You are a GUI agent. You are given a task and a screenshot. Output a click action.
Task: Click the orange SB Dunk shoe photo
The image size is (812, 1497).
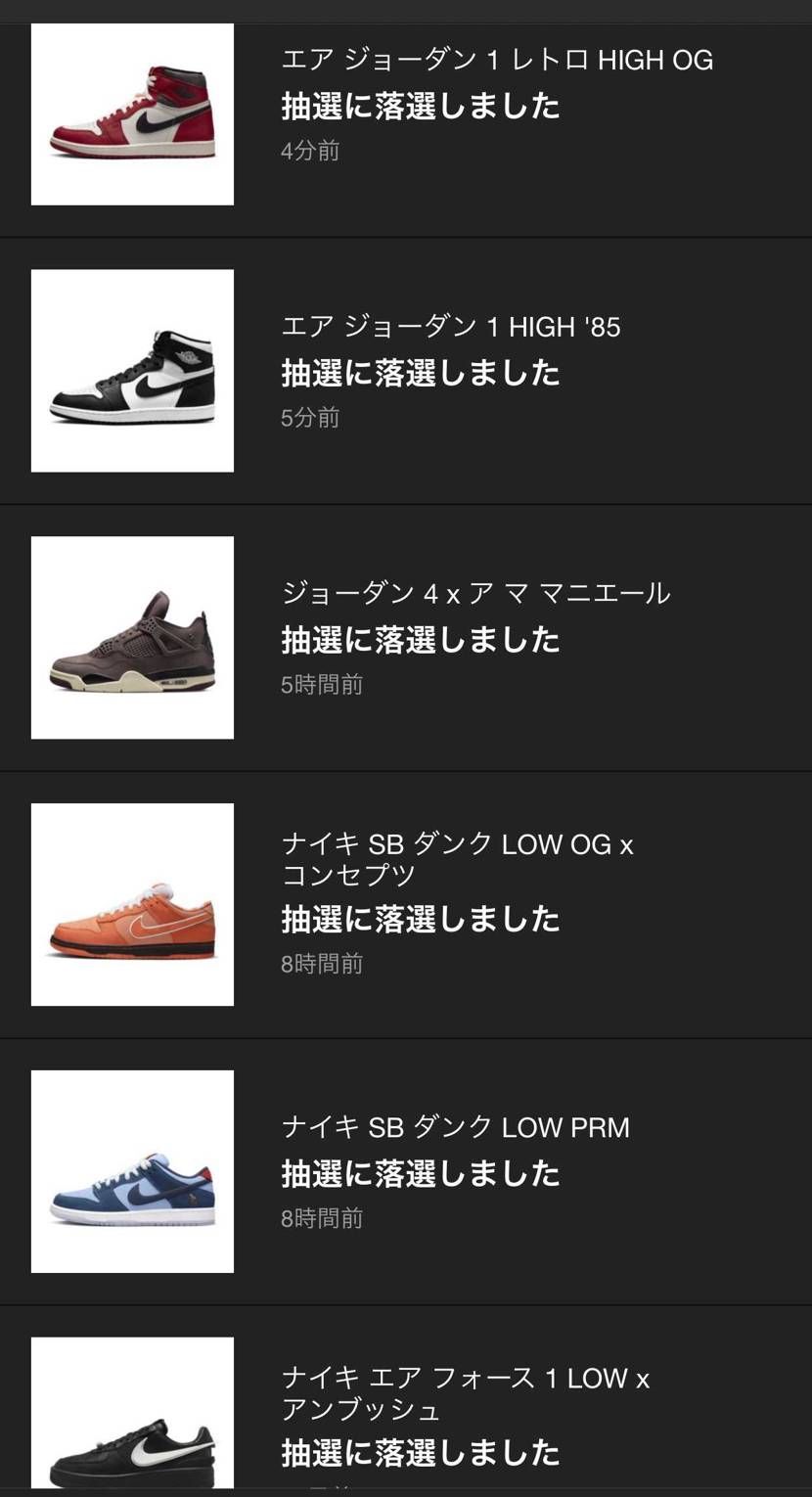point(132,904)
